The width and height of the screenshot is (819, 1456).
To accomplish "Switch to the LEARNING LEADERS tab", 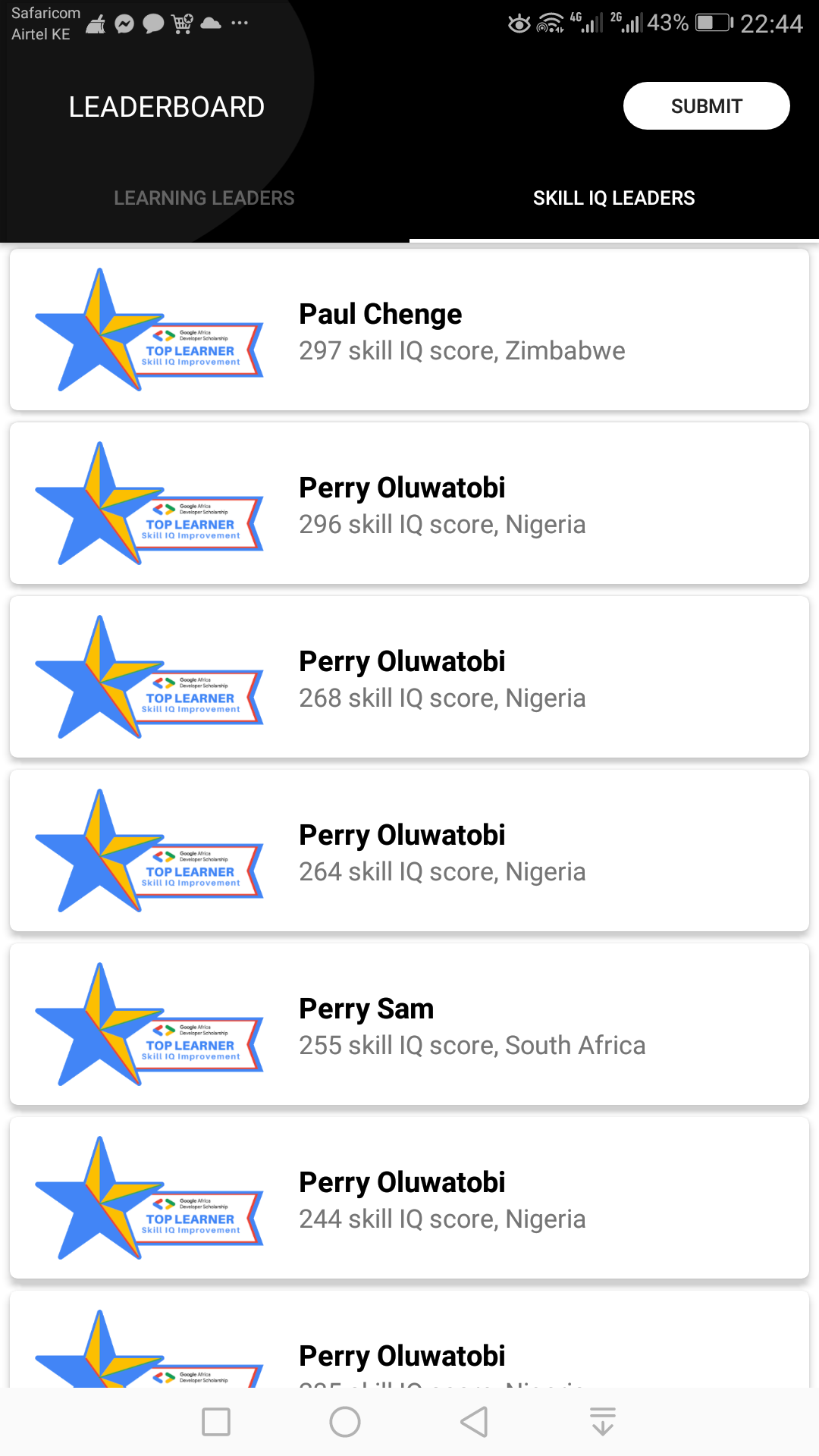I will (x=204, y=198).
